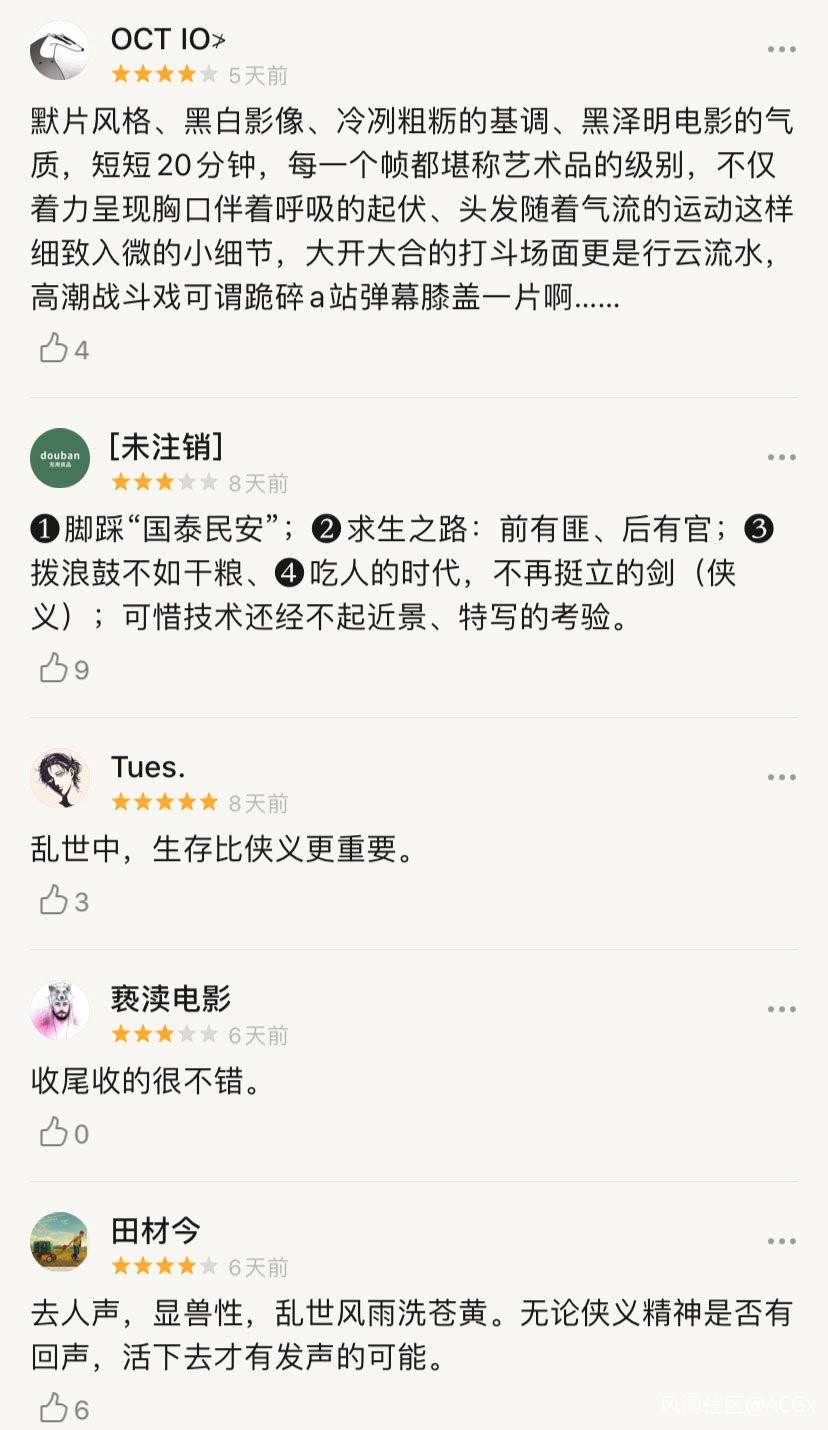Like OCT IO's review
This screenshot has height=1430, width=828.
pyautogui.click(x=54, y=349)
